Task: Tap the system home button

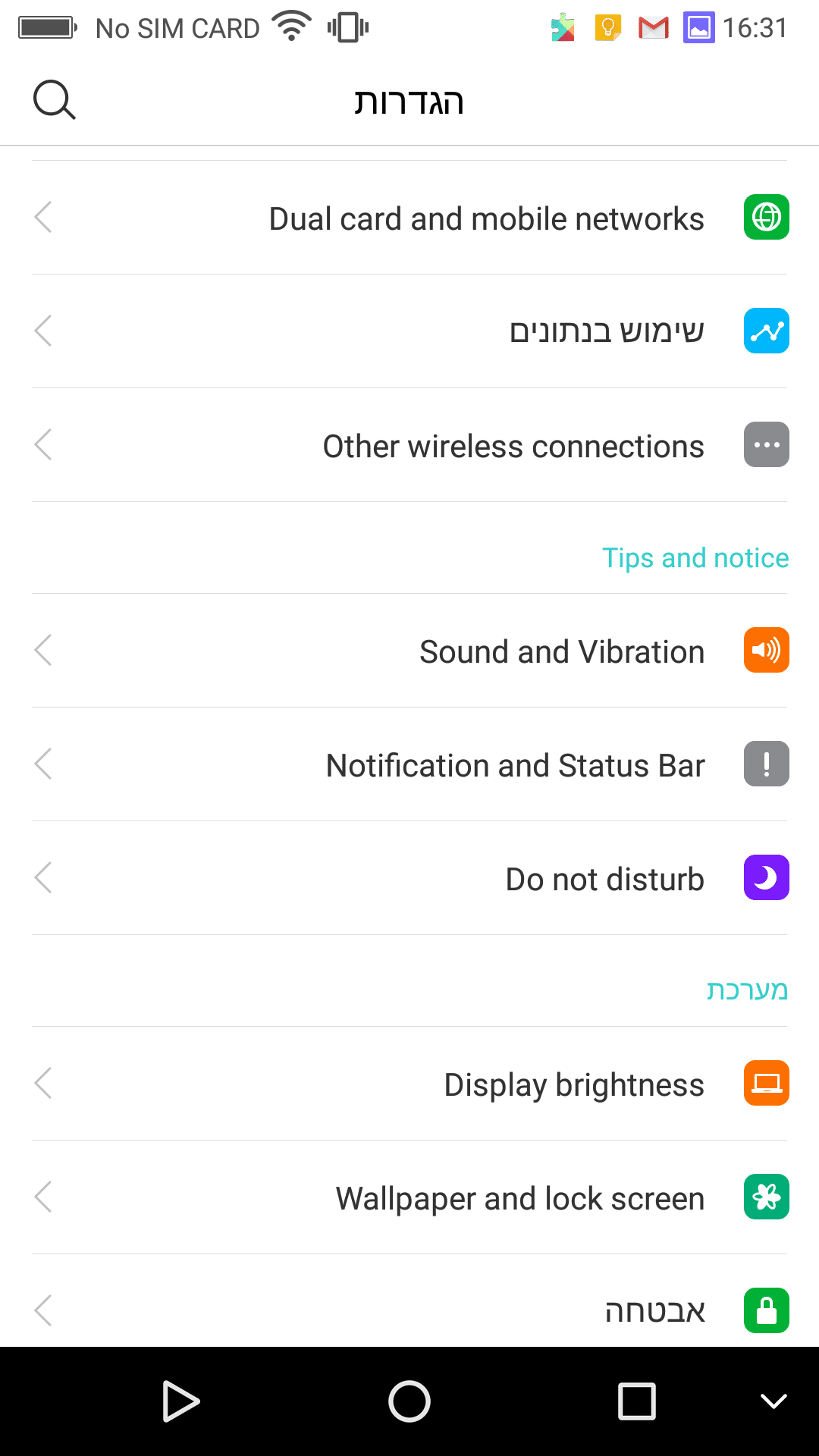Action: click(x=409, y=1401)
